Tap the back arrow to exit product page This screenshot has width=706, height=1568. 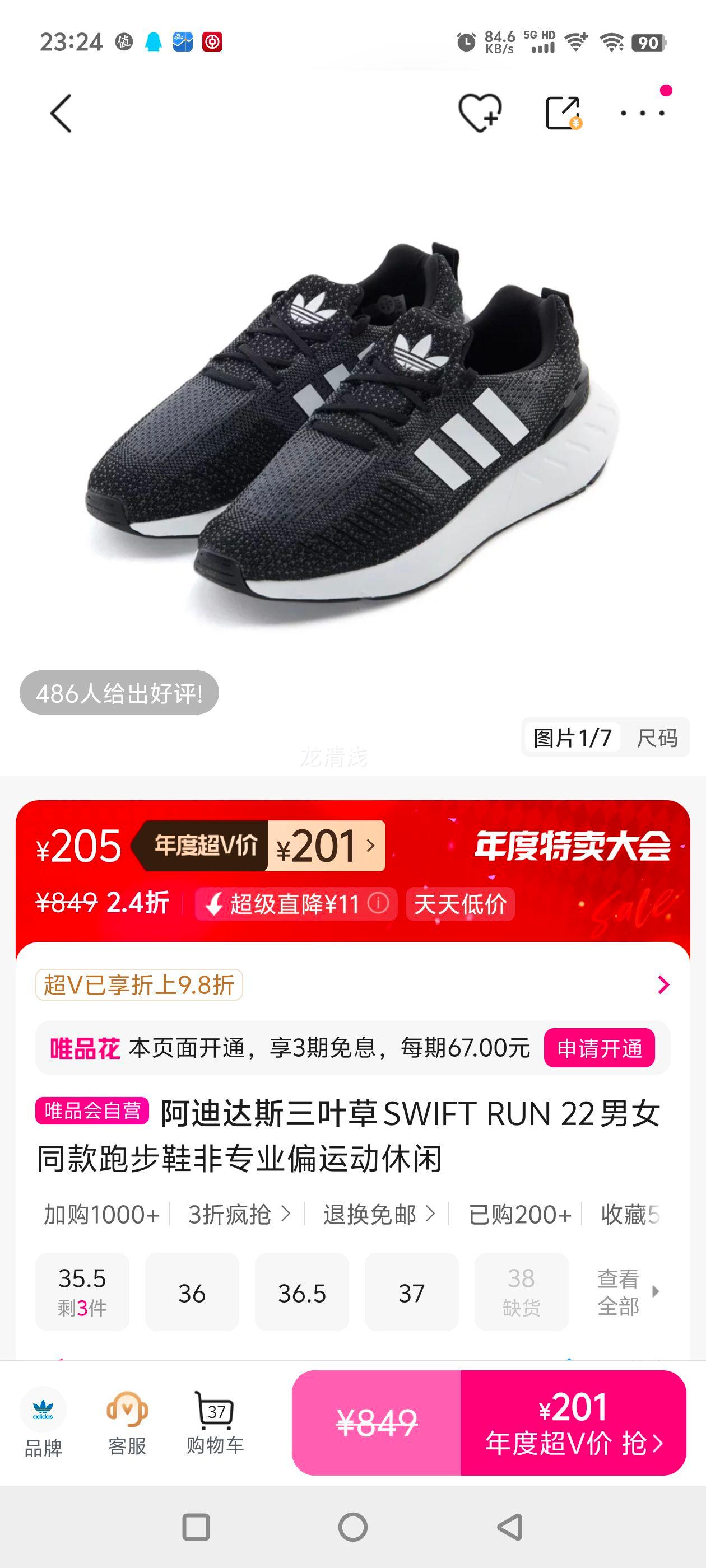[61, 113]
